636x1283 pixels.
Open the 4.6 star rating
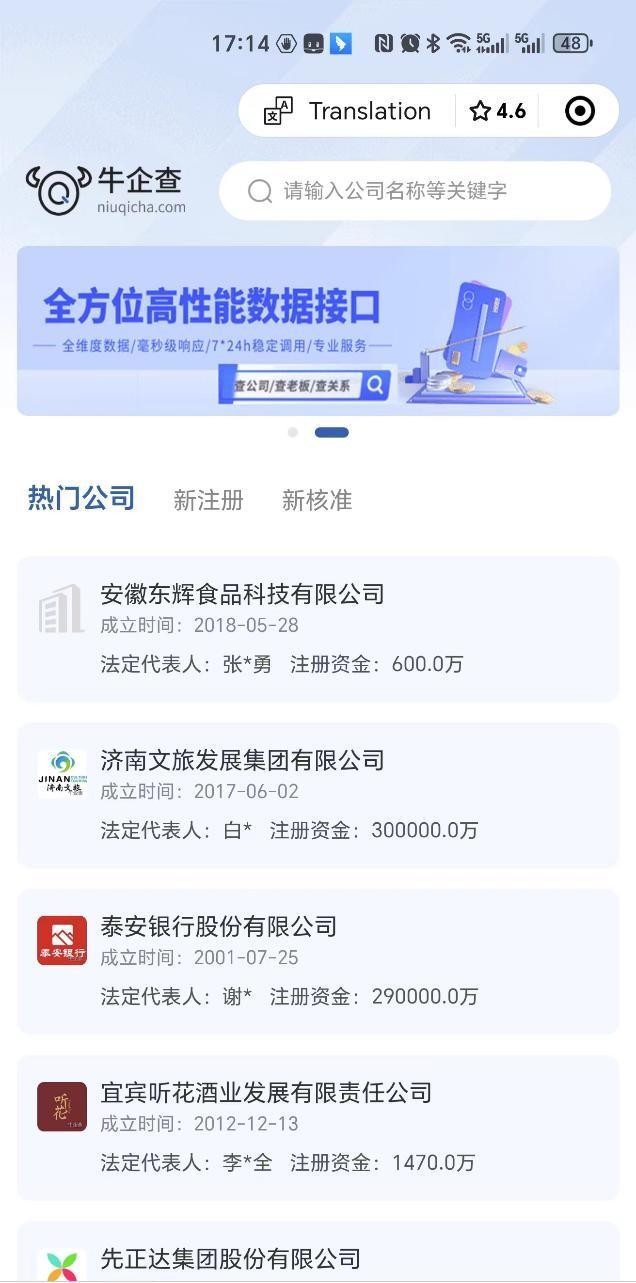[498, 111]
